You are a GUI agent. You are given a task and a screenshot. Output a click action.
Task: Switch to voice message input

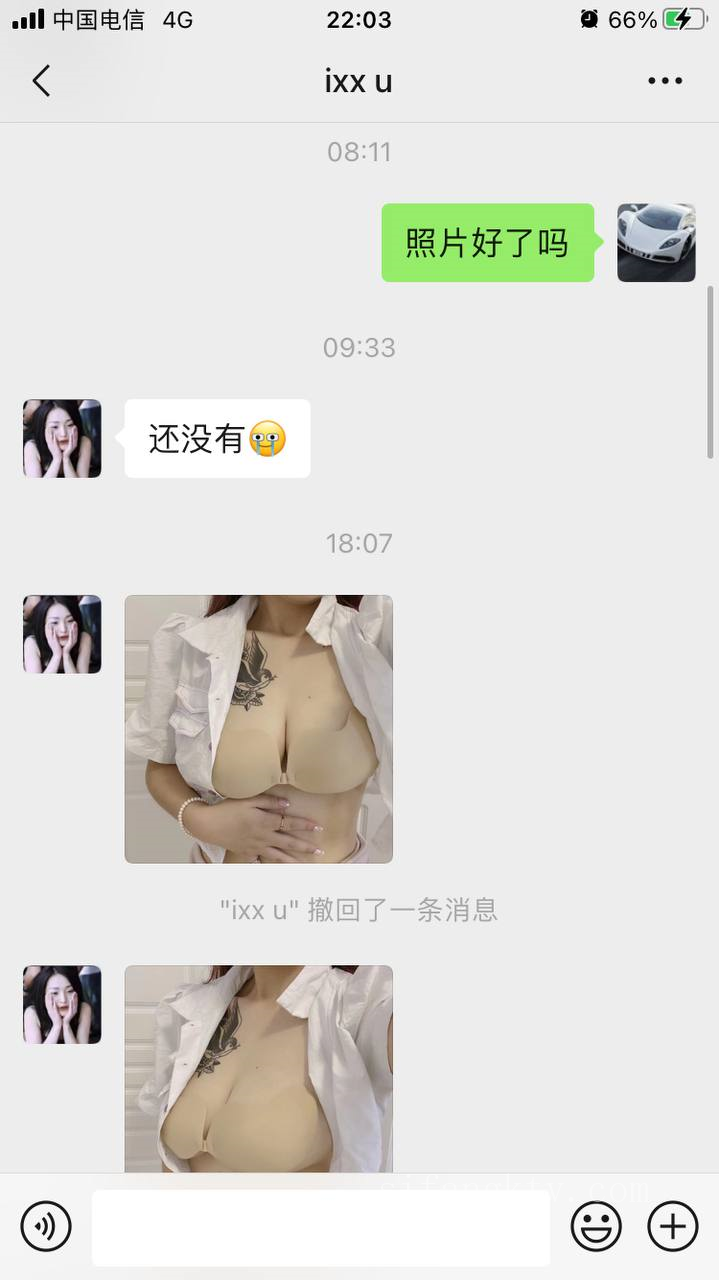tap(46, 1226)
